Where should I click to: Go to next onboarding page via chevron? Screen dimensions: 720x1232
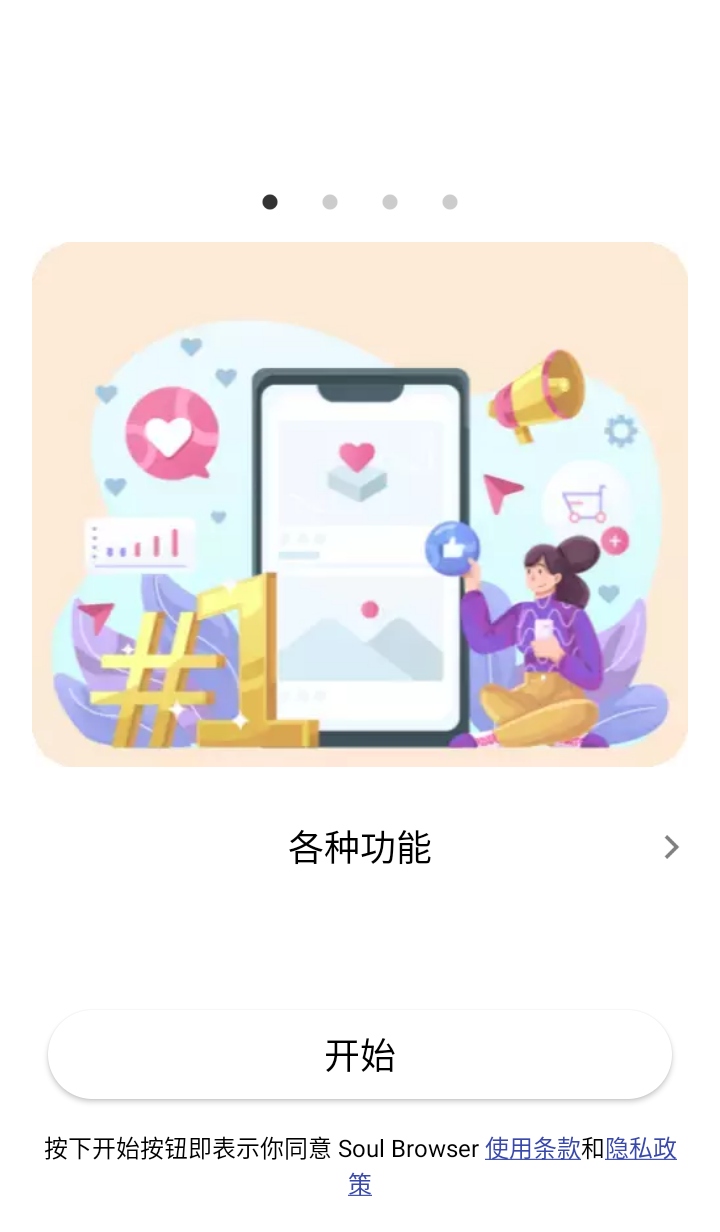[x=671, y=847]
